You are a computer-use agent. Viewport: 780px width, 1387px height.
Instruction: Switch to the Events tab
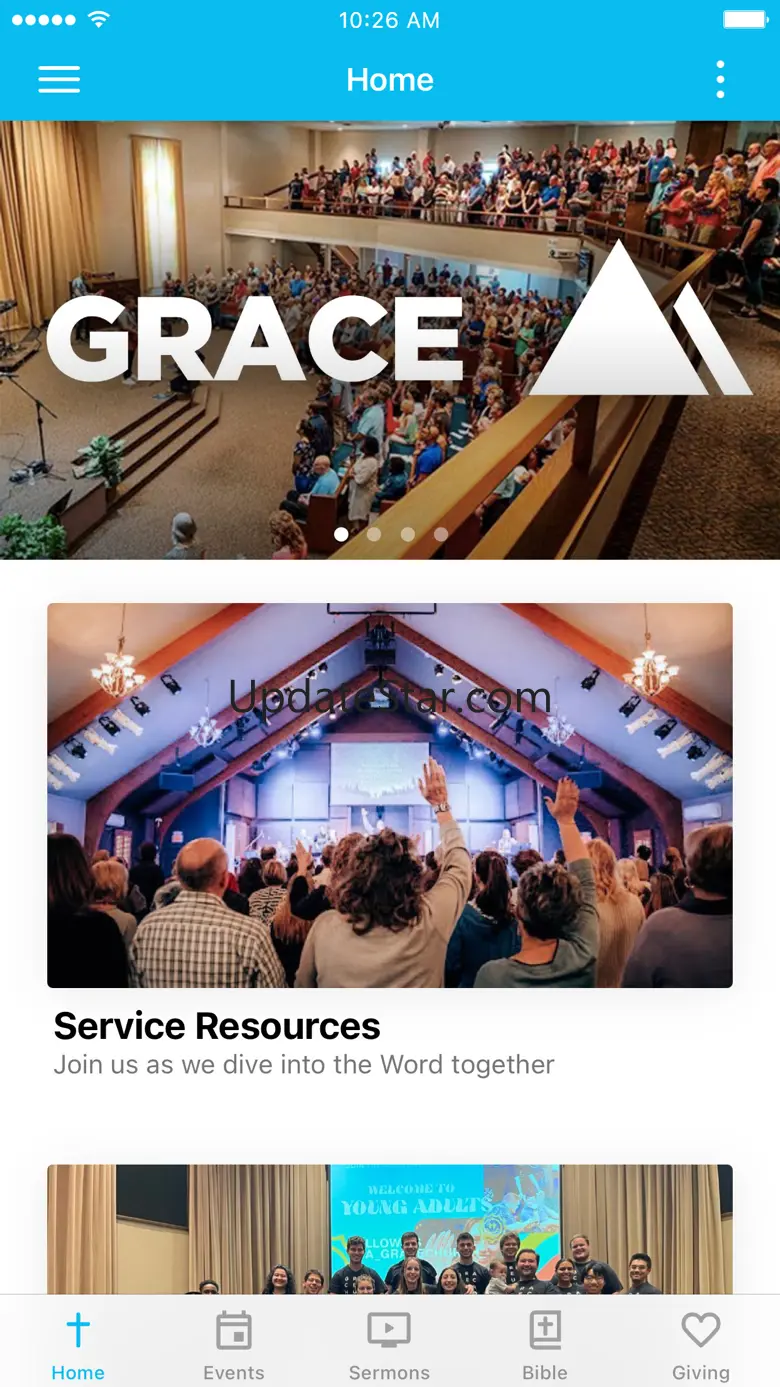(234, 1345)
